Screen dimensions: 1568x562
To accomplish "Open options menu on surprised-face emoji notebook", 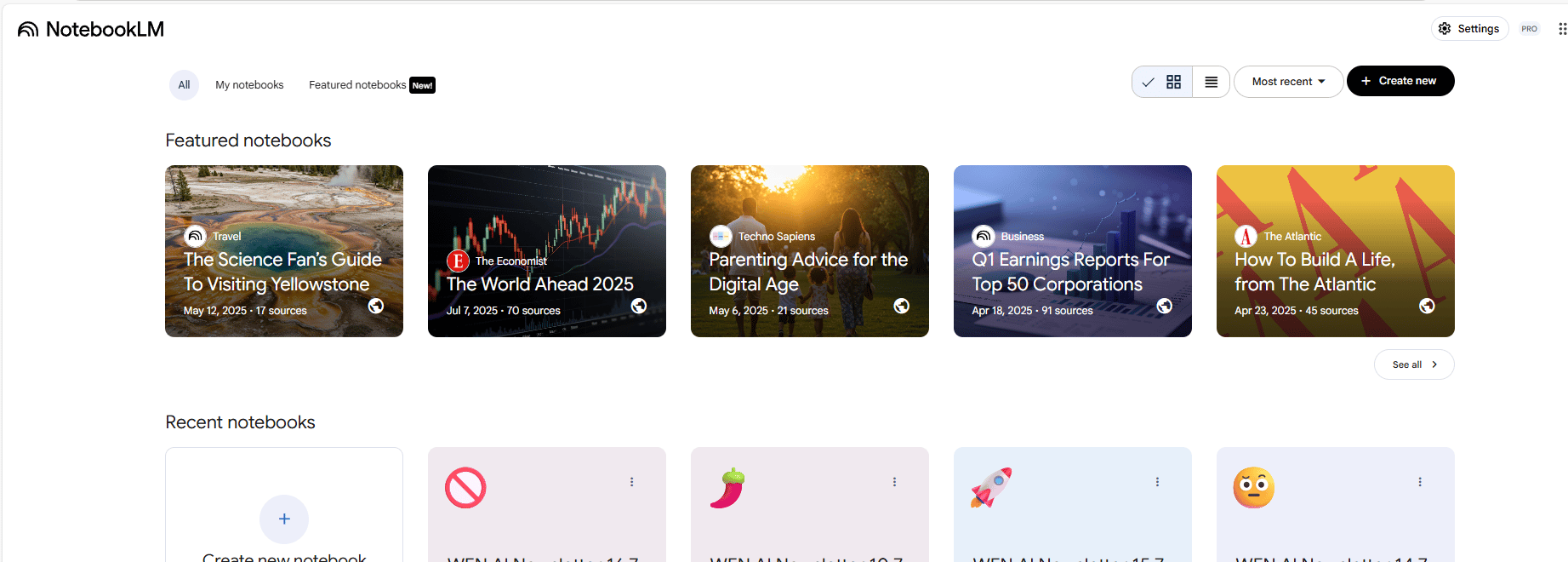I will (x=1420, y=482).
